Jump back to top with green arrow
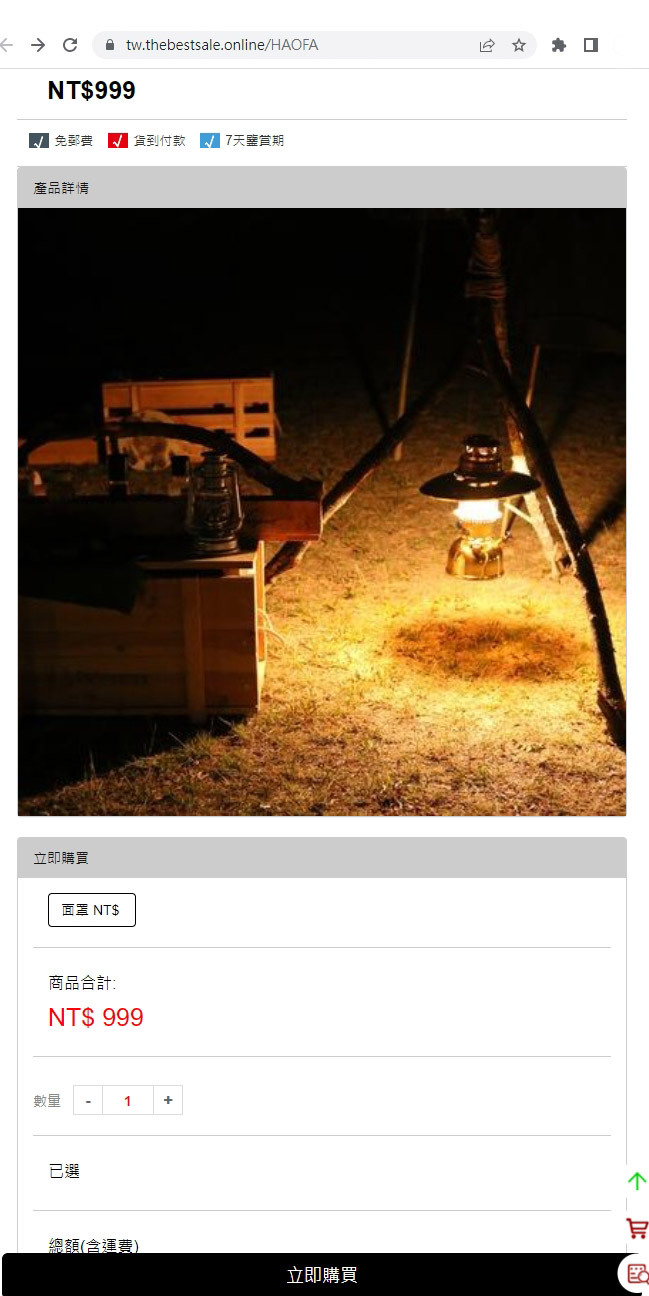The width and height of the screenshot is (649, 1296). pyautogui.click(x=637, y=1181)
